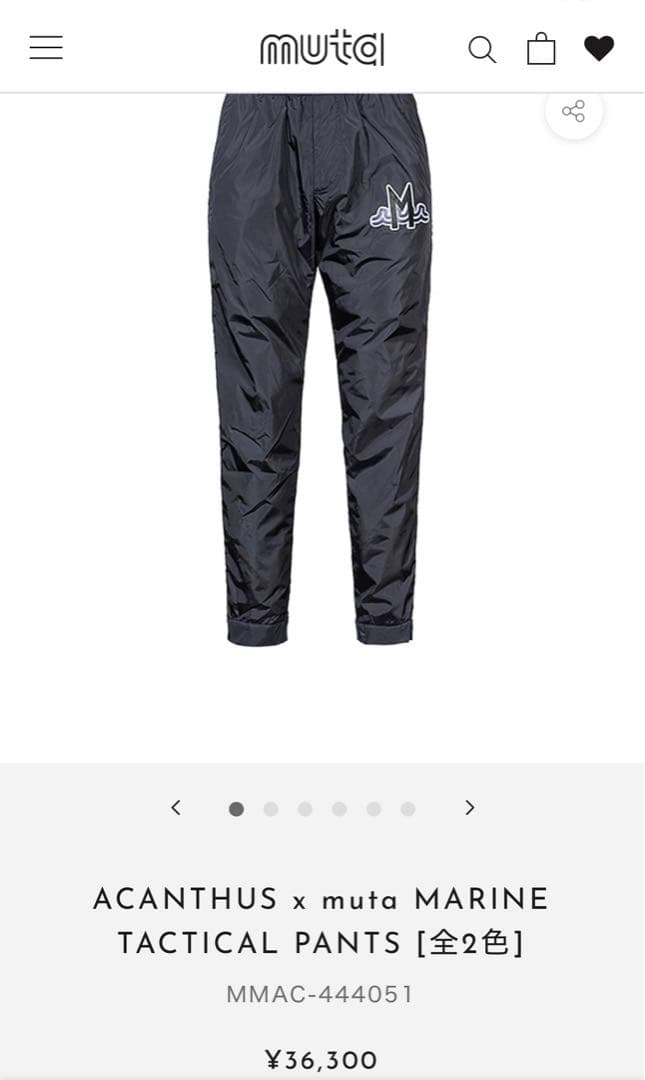Jump to the last image dot
Image resolution: width=645 pixels, height=1080 pixels.
(x=408, y=809)
